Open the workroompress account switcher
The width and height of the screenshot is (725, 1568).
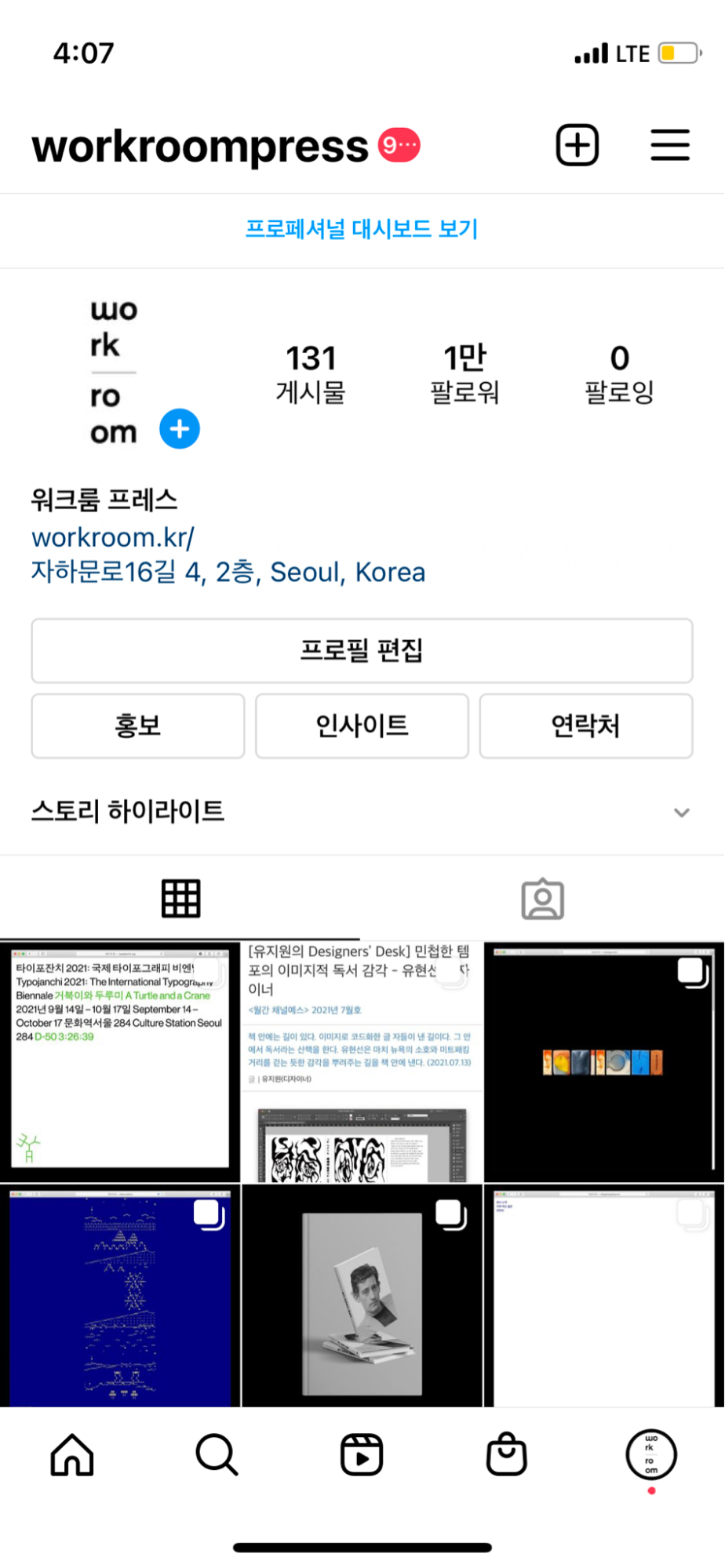click(200, 147)
